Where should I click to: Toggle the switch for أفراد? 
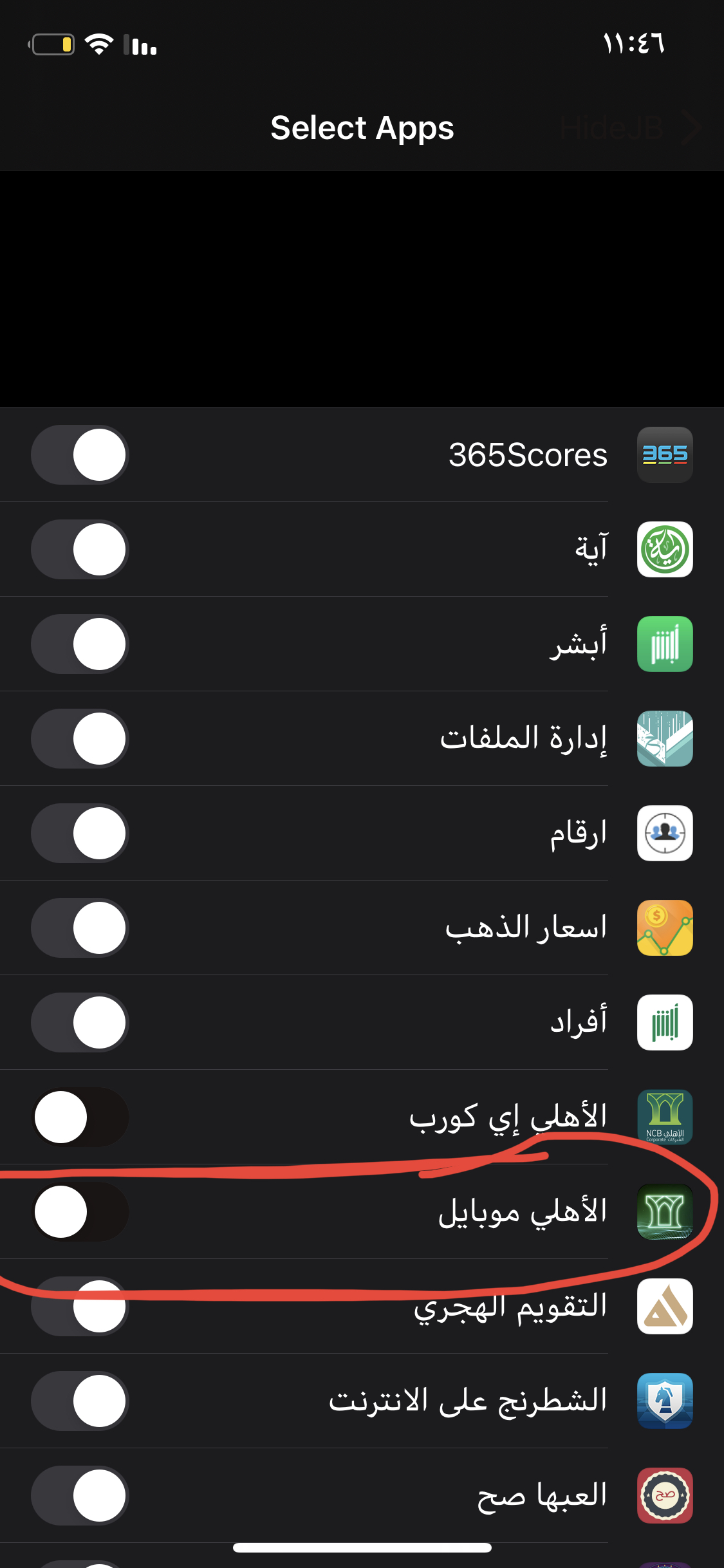tap(80, 1022)
